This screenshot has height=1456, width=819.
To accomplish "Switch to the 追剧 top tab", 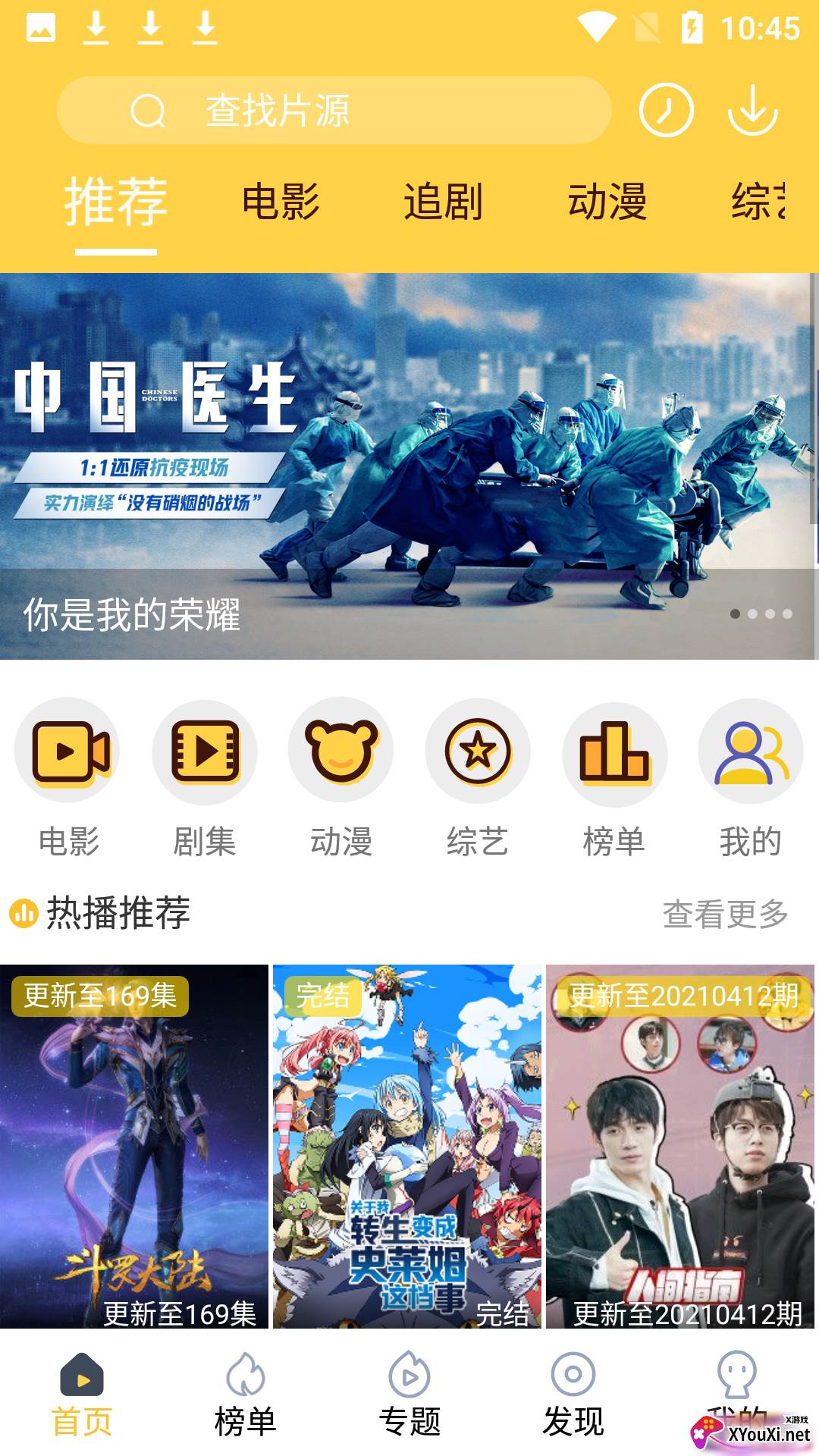I will 443,202.
